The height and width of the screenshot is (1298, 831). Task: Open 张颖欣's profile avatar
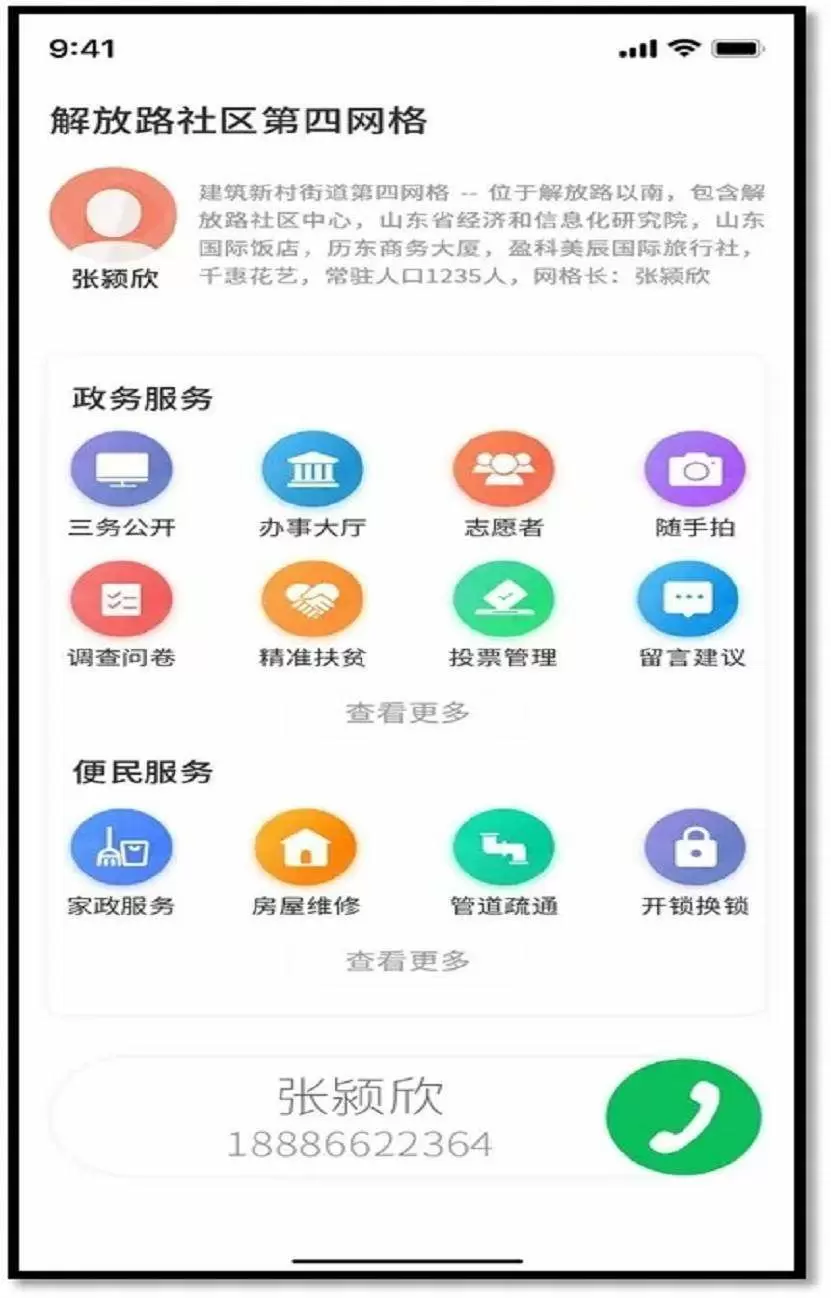pyautogui.click(x=113, y=215)
